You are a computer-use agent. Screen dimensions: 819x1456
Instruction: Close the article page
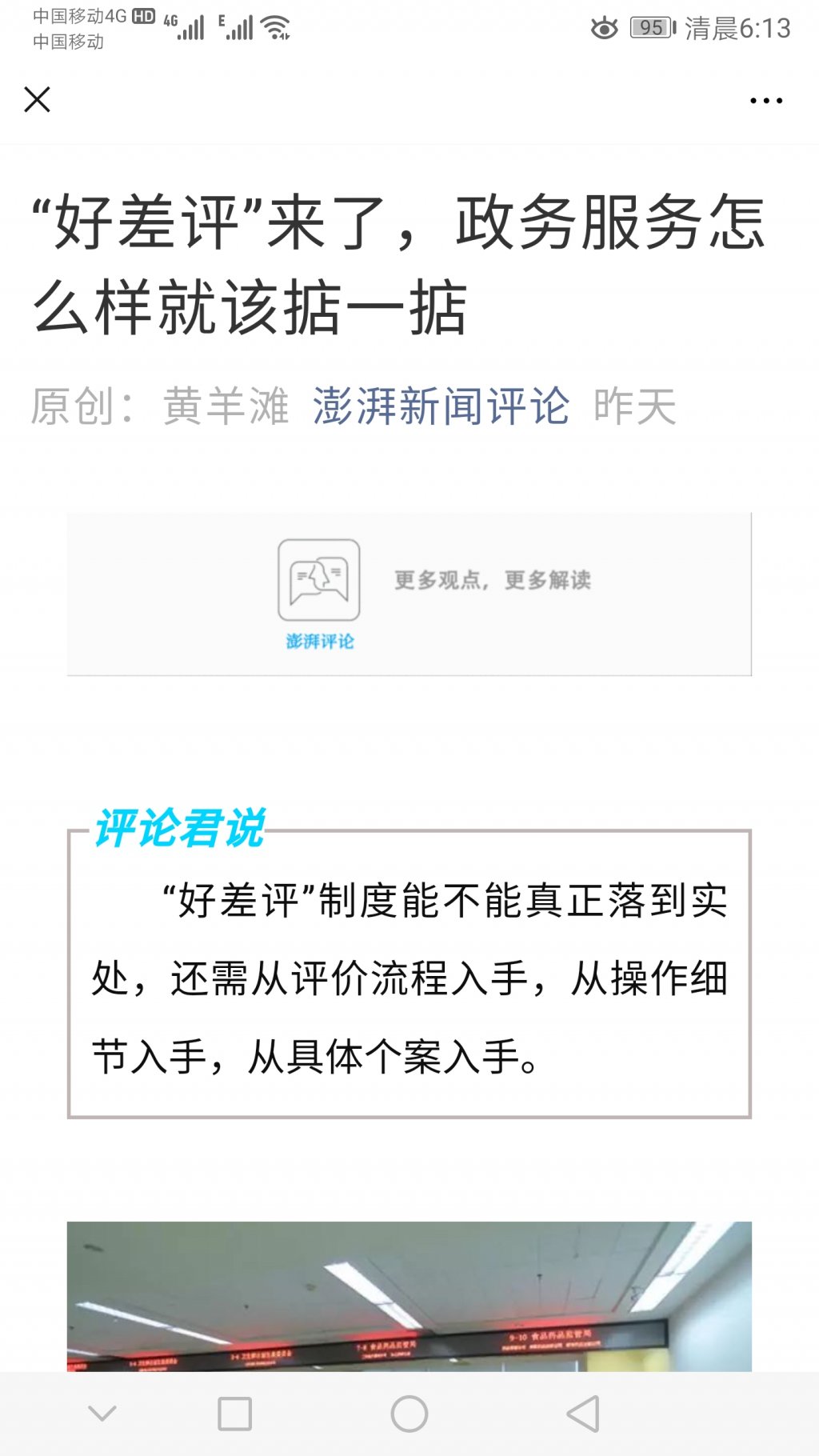(37, 100)
